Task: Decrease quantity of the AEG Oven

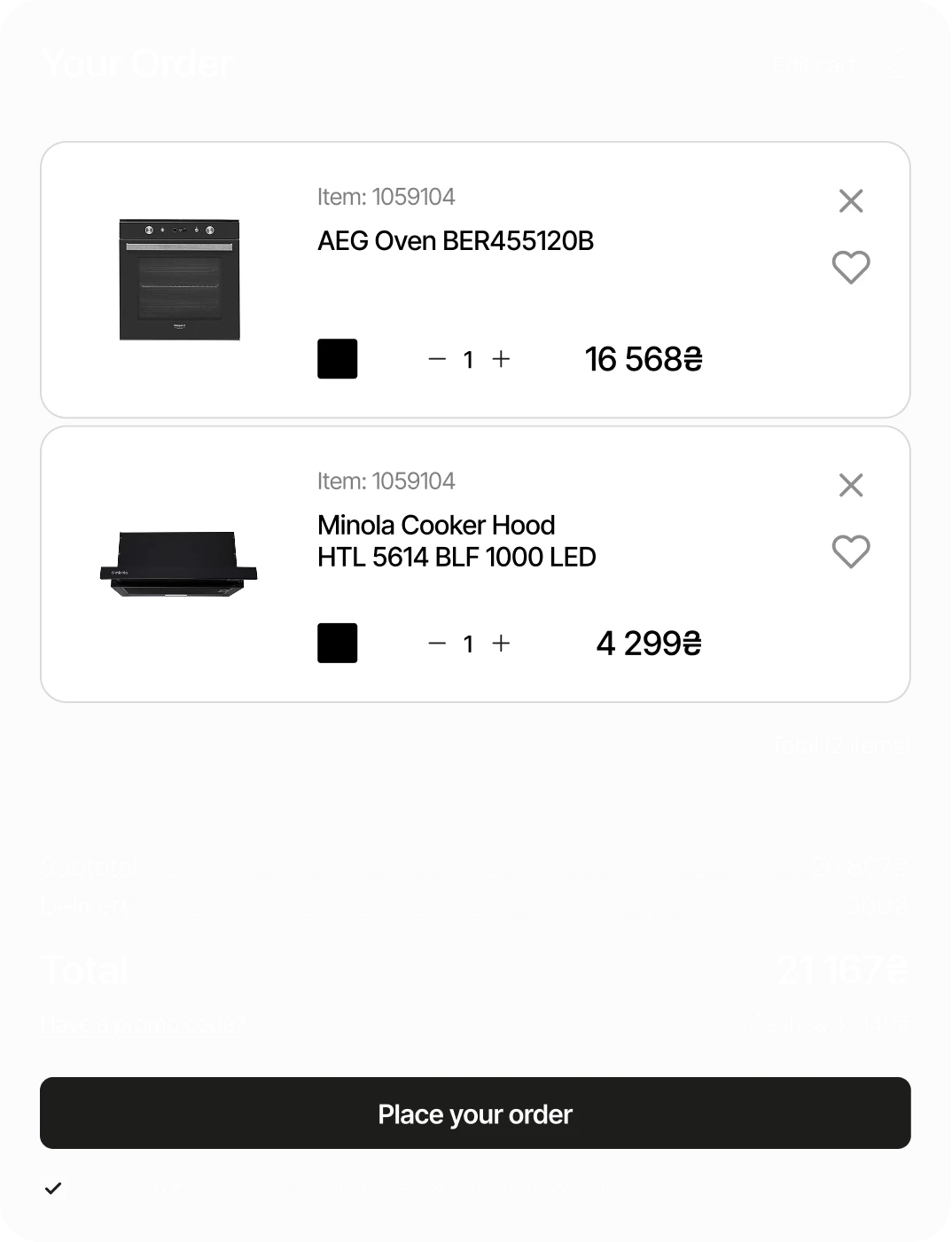Action: tap(437, 358)
